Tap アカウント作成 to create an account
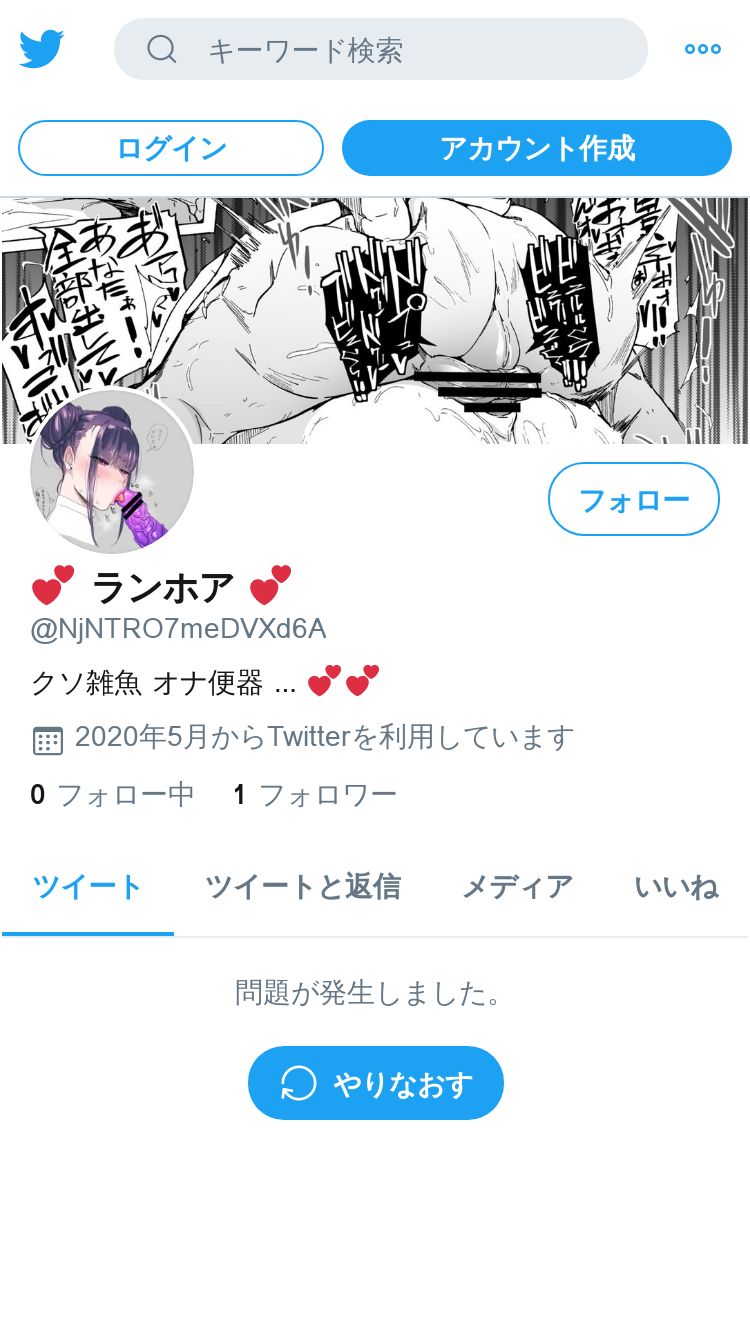Image resolution: width=750 pixels, height=1334 pixels. 537,148
